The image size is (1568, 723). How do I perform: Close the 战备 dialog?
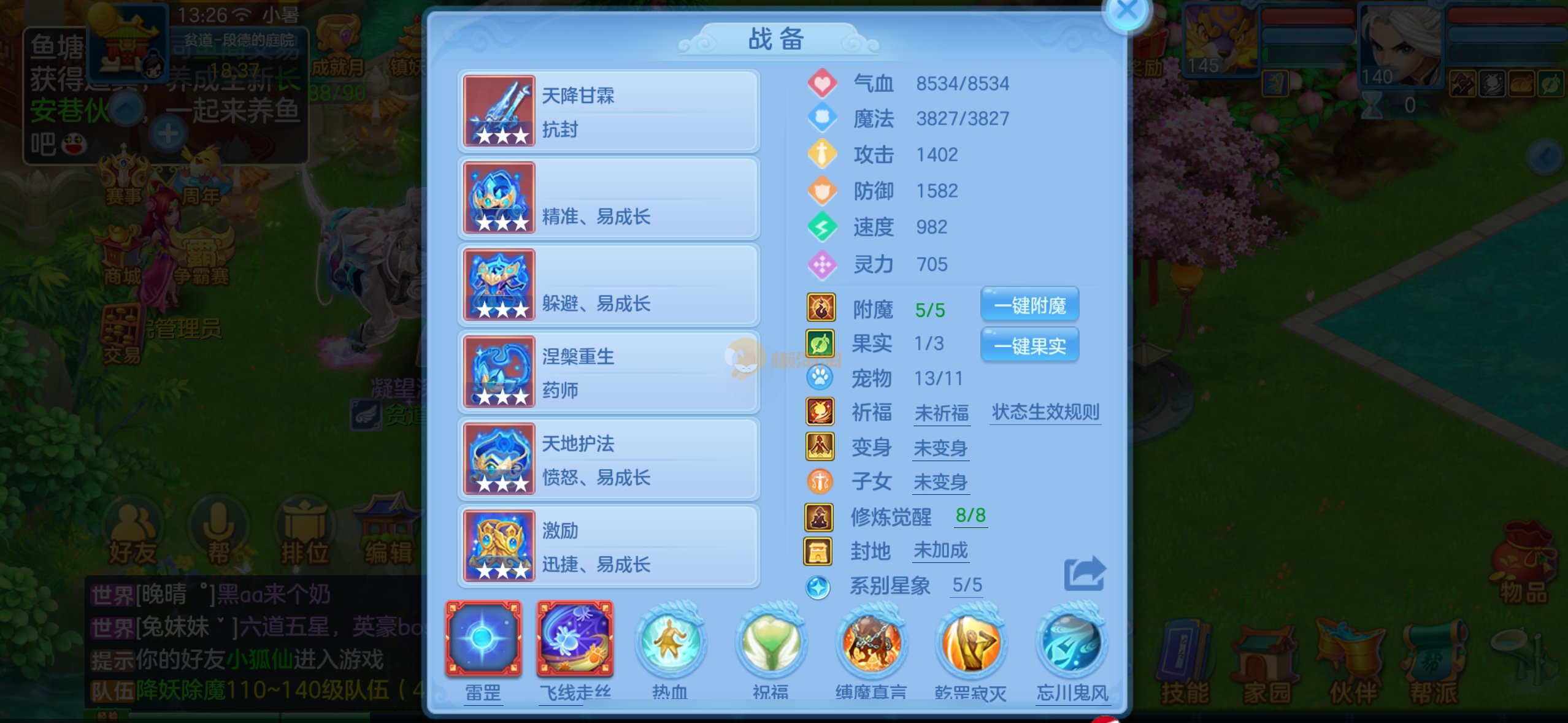point(1127,11)
